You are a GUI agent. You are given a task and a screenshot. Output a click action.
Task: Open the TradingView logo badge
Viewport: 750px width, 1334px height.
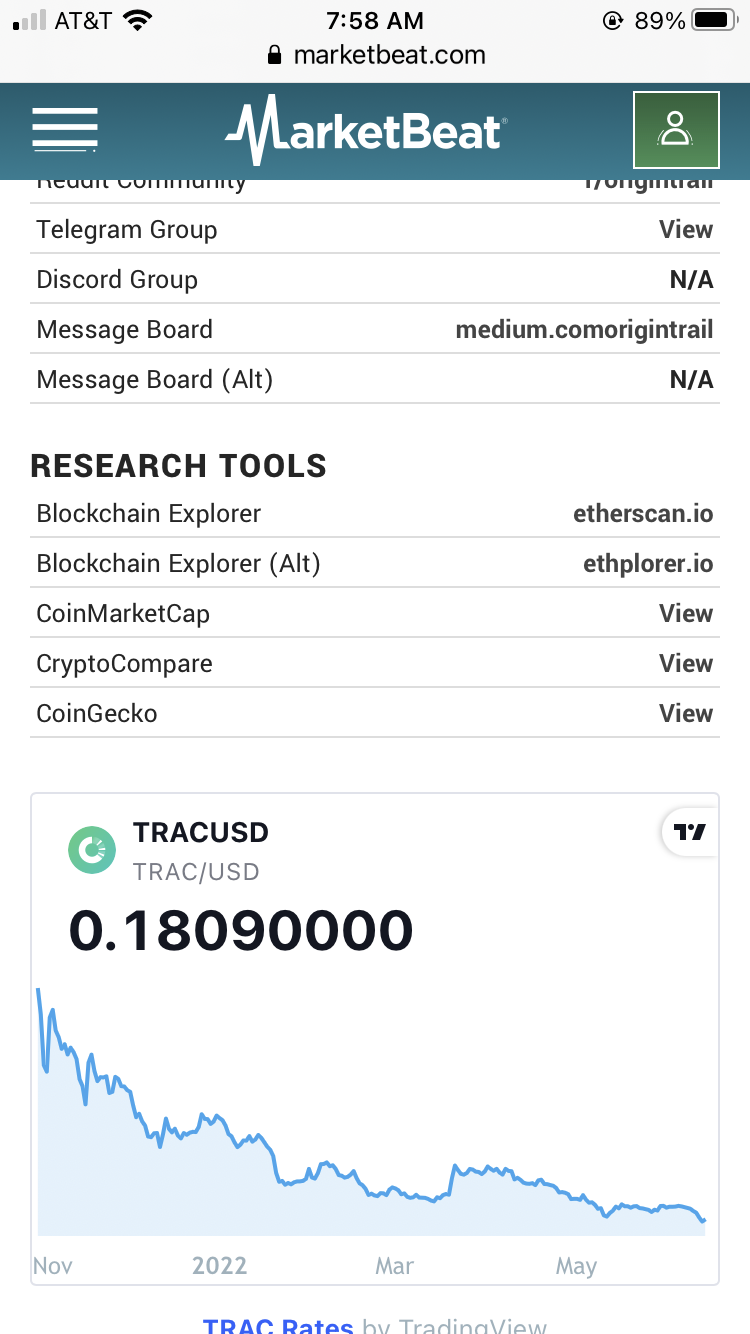[690, 832]
